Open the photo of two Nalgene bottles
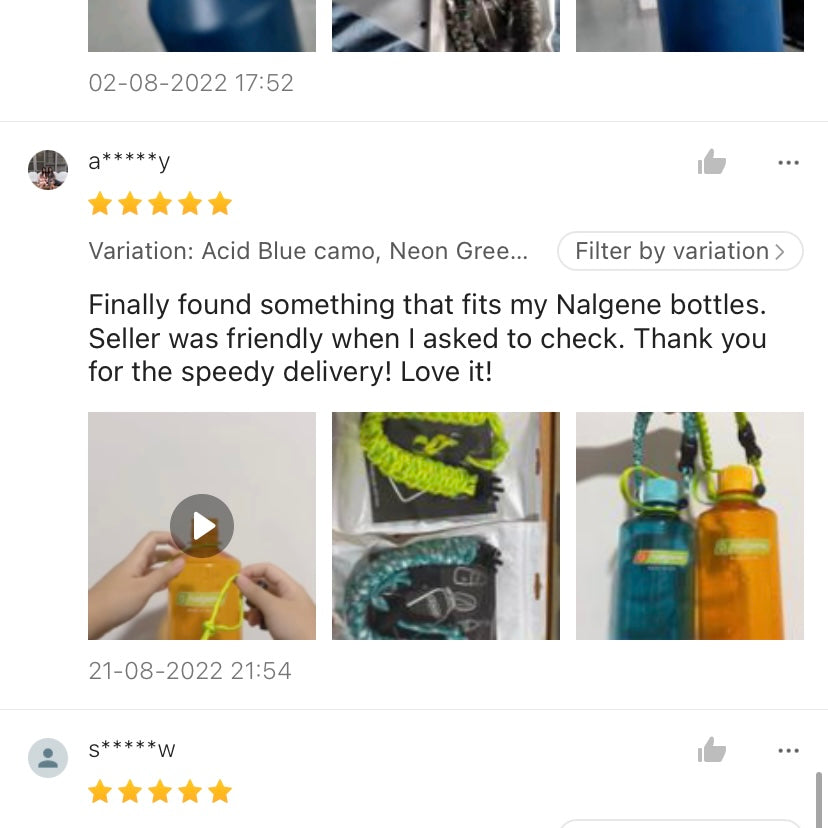This screenshot has height=828, width=828. click(690, 526)
